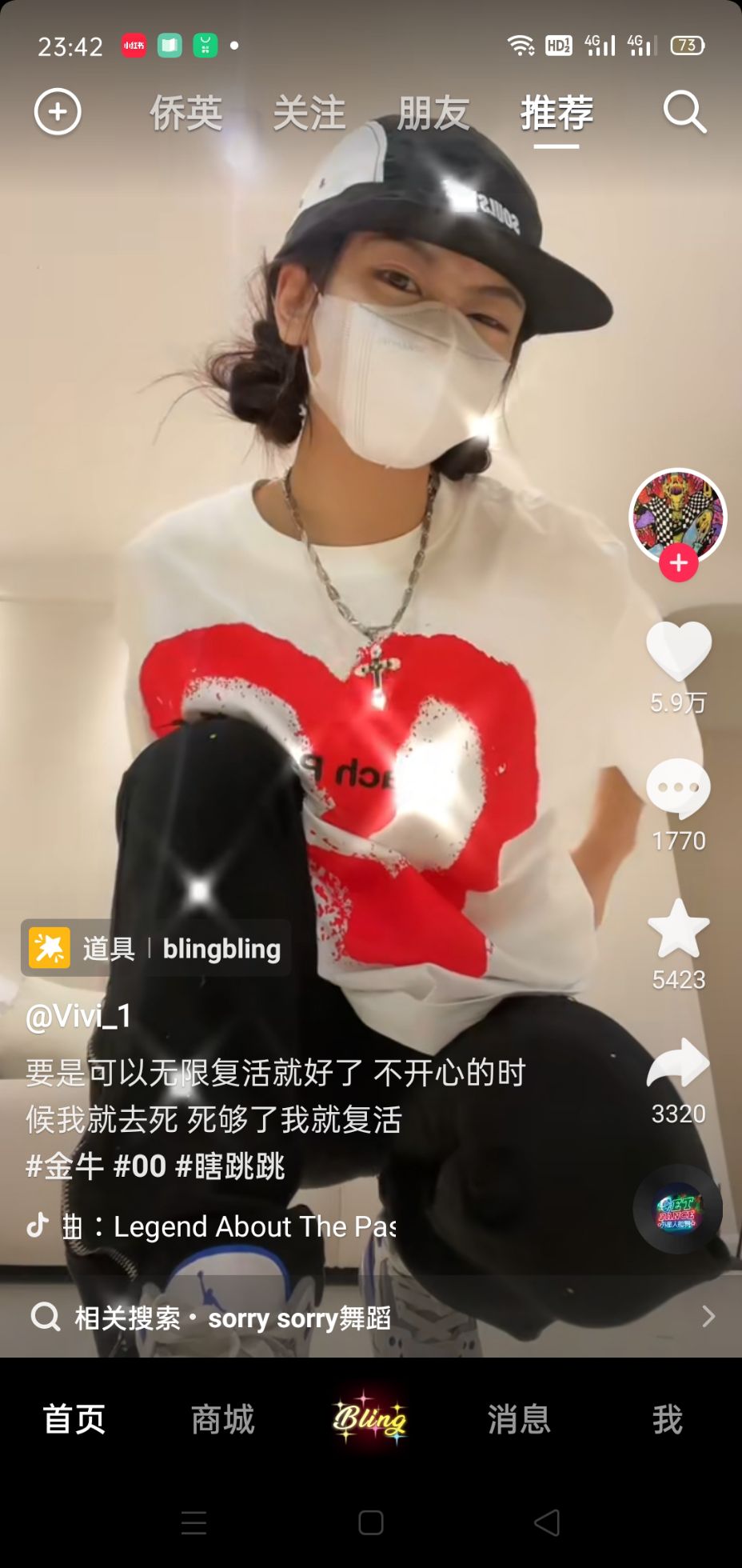Open @Vivi_1's profile from the username

click(79, 1016)
